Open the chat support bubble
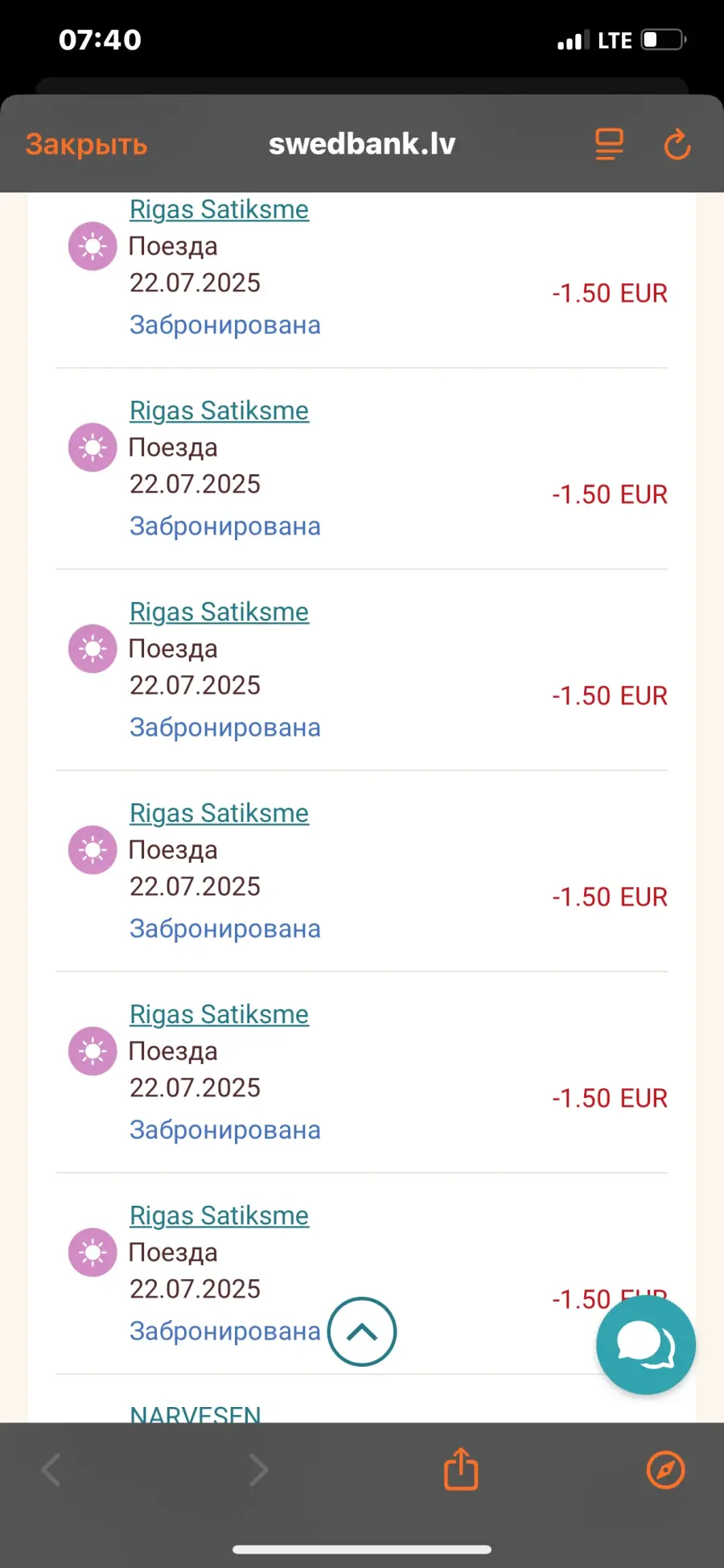 [x=646, y=1344]
